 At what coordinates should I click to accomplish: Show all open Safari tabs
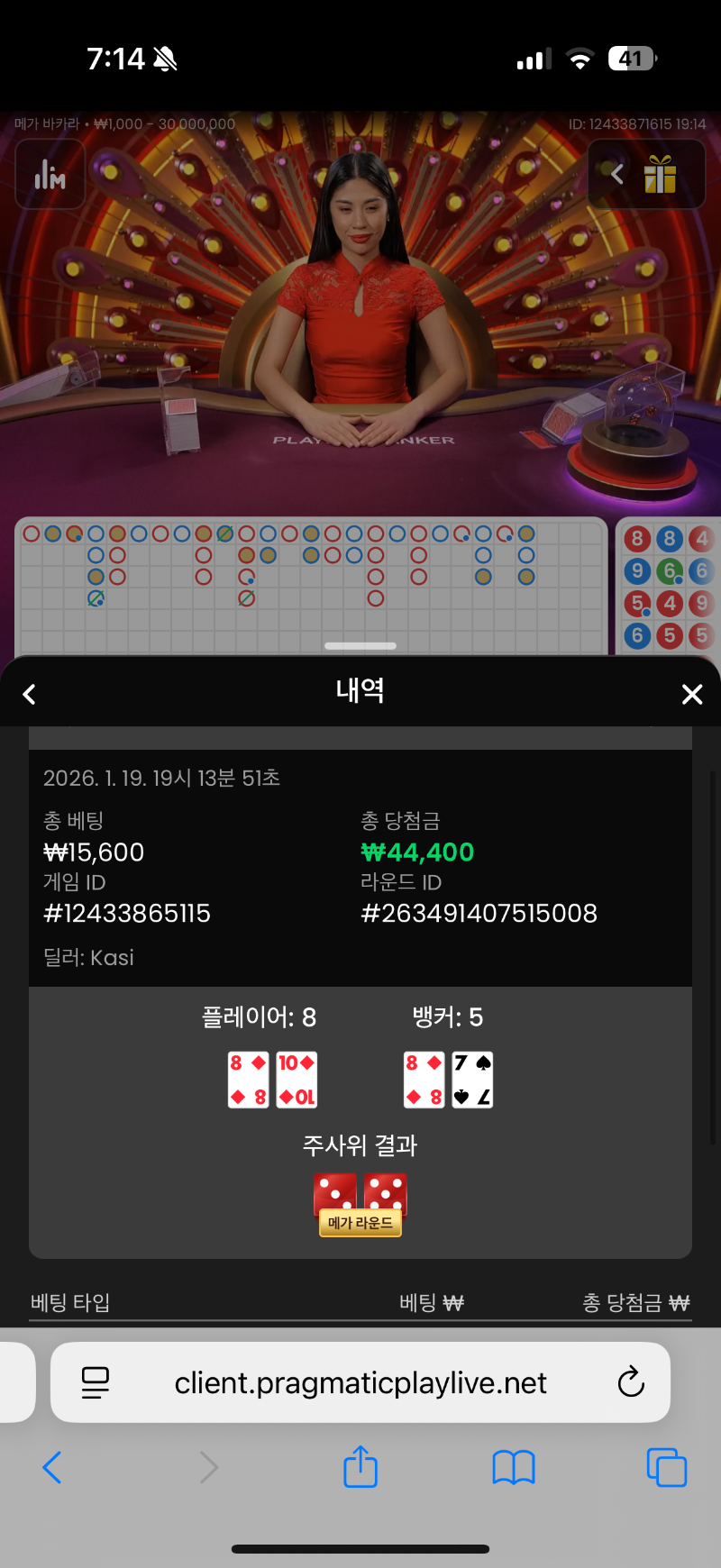(667, 1467)
